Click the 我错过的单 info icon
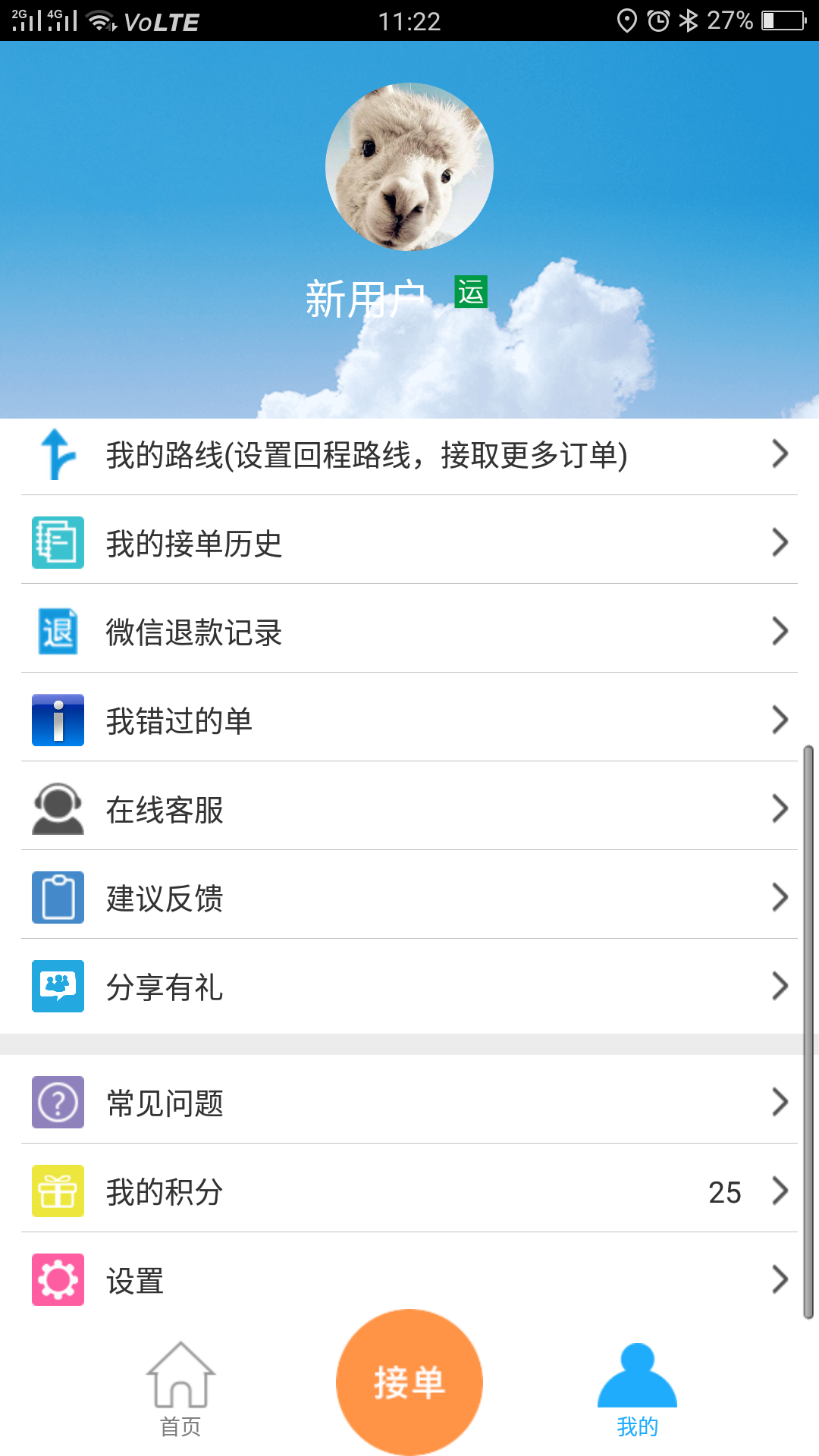 [x=57, y=720]
